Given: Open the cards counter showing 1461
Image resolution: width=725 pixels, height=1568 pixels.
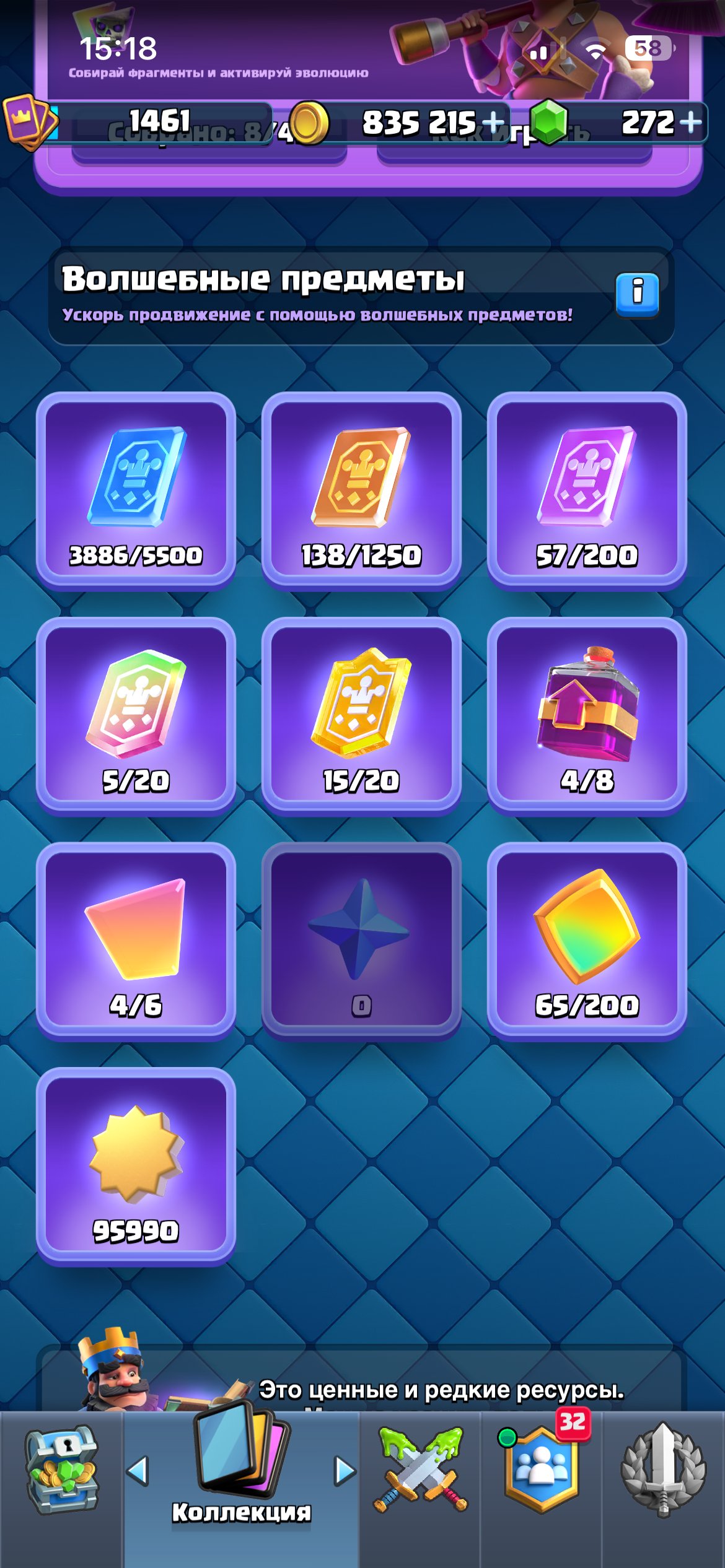Looking at the screenshot, I should (139, 121).
